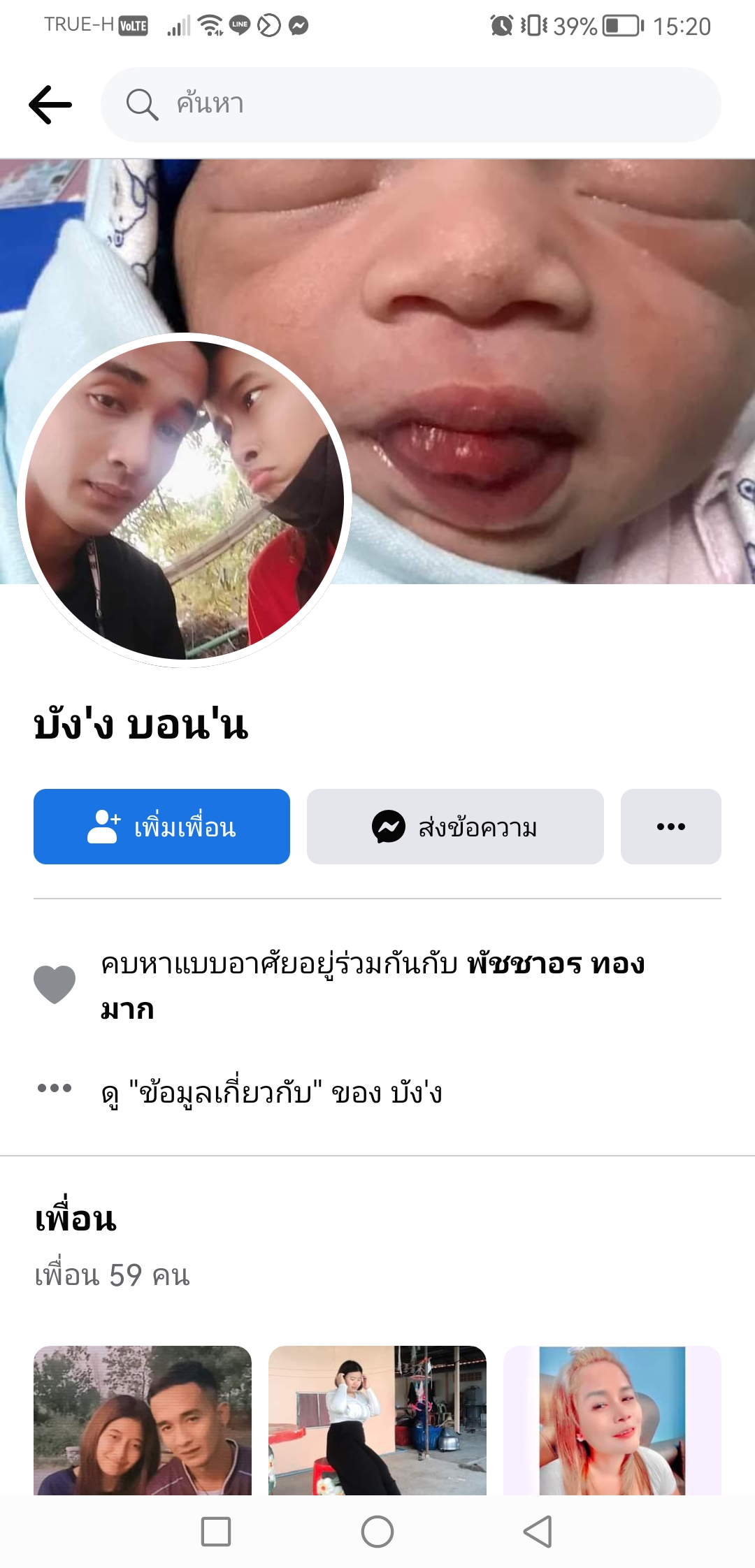The image size is (755, 1568).
Task: Open the circular profile picture
Action: 185,500
